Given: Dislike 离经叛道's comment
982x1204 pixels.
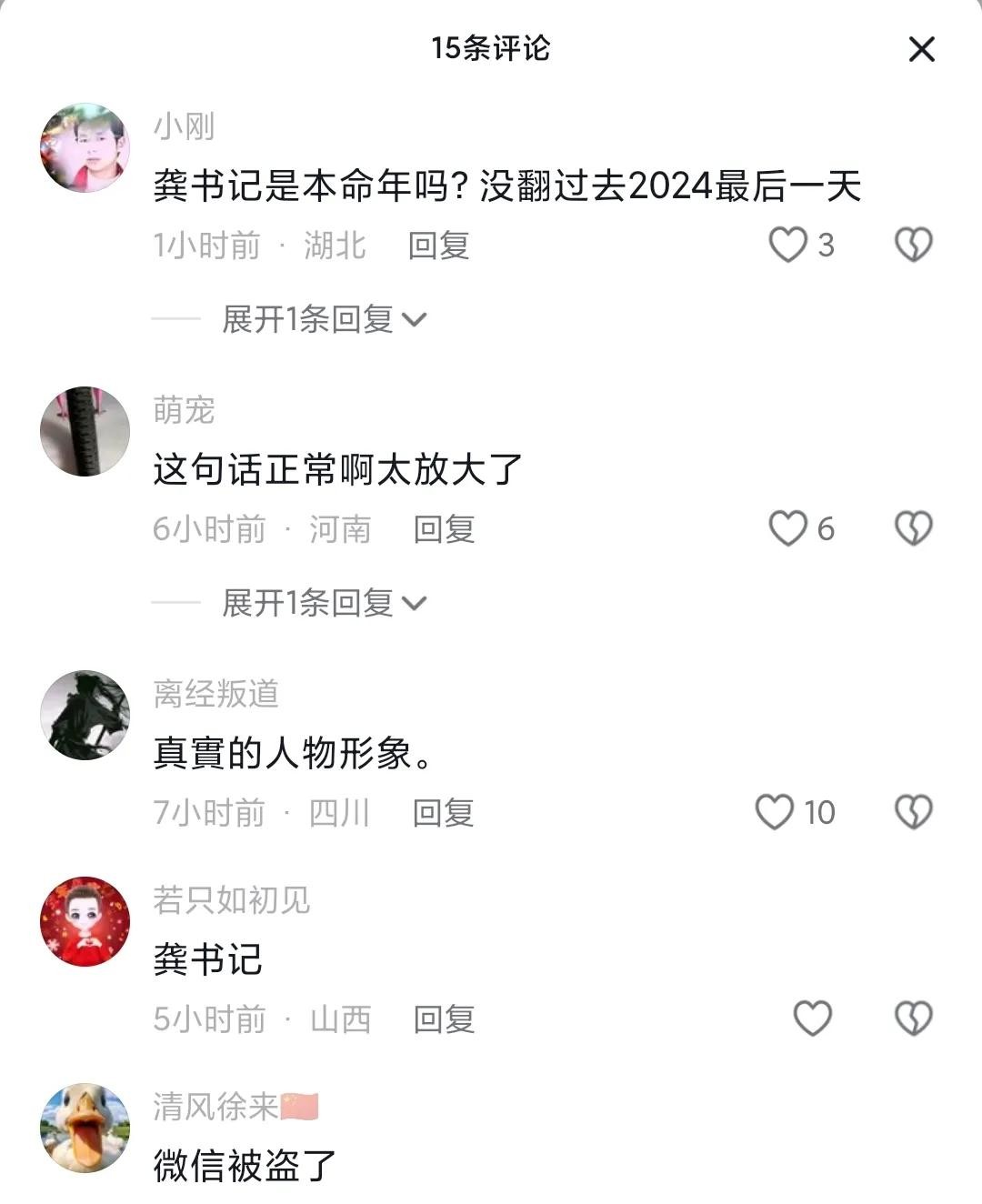Looking at the screenshot, I should coord(913,812).
